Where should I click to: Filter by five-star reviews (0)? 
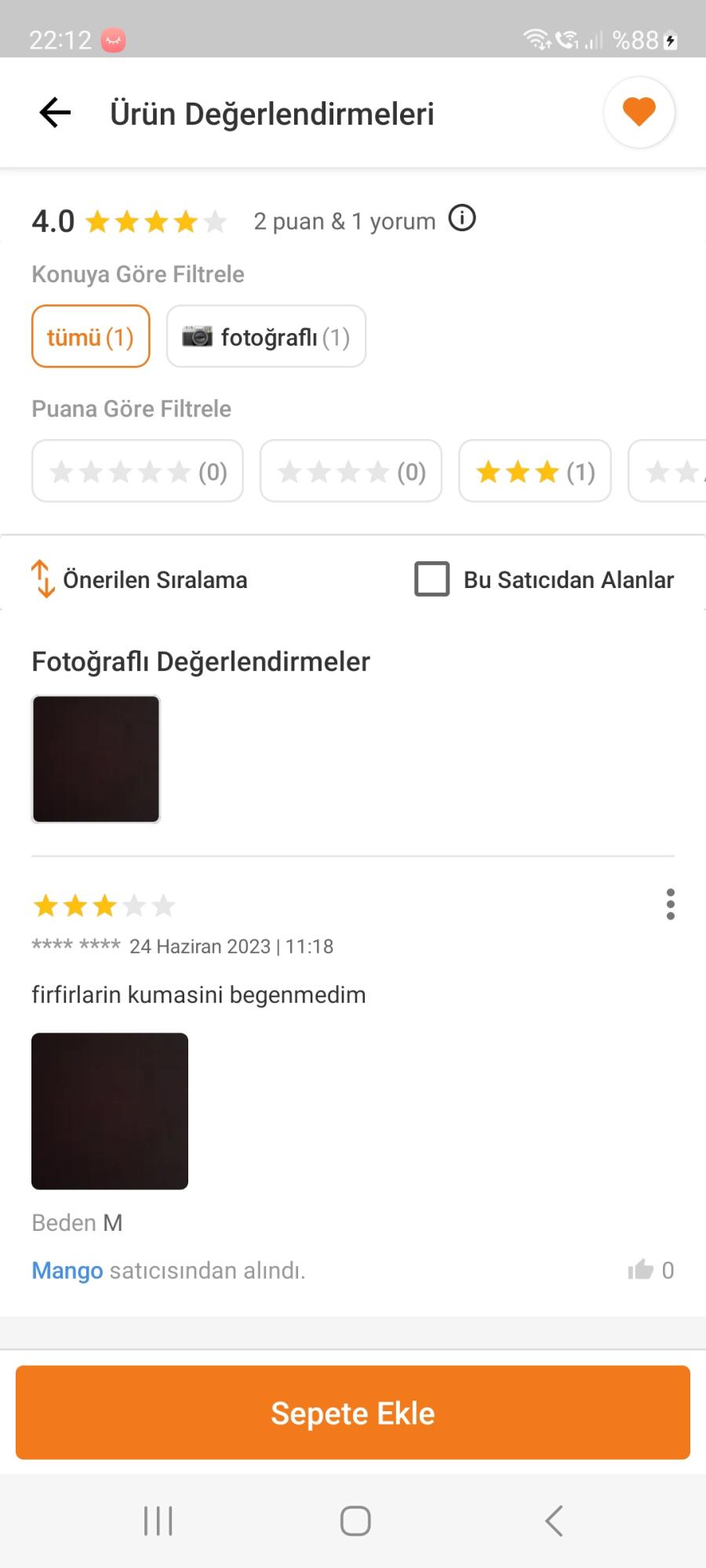pos(137,471)
